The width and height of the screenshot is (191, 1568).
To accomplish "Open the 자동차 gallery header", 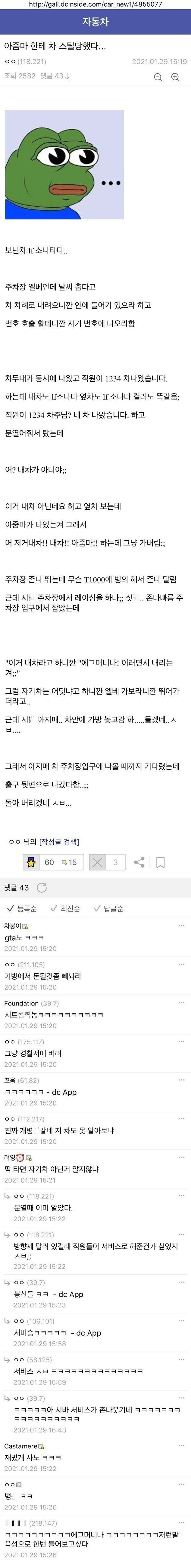I will pyautogui.click(x=95, y=22).
